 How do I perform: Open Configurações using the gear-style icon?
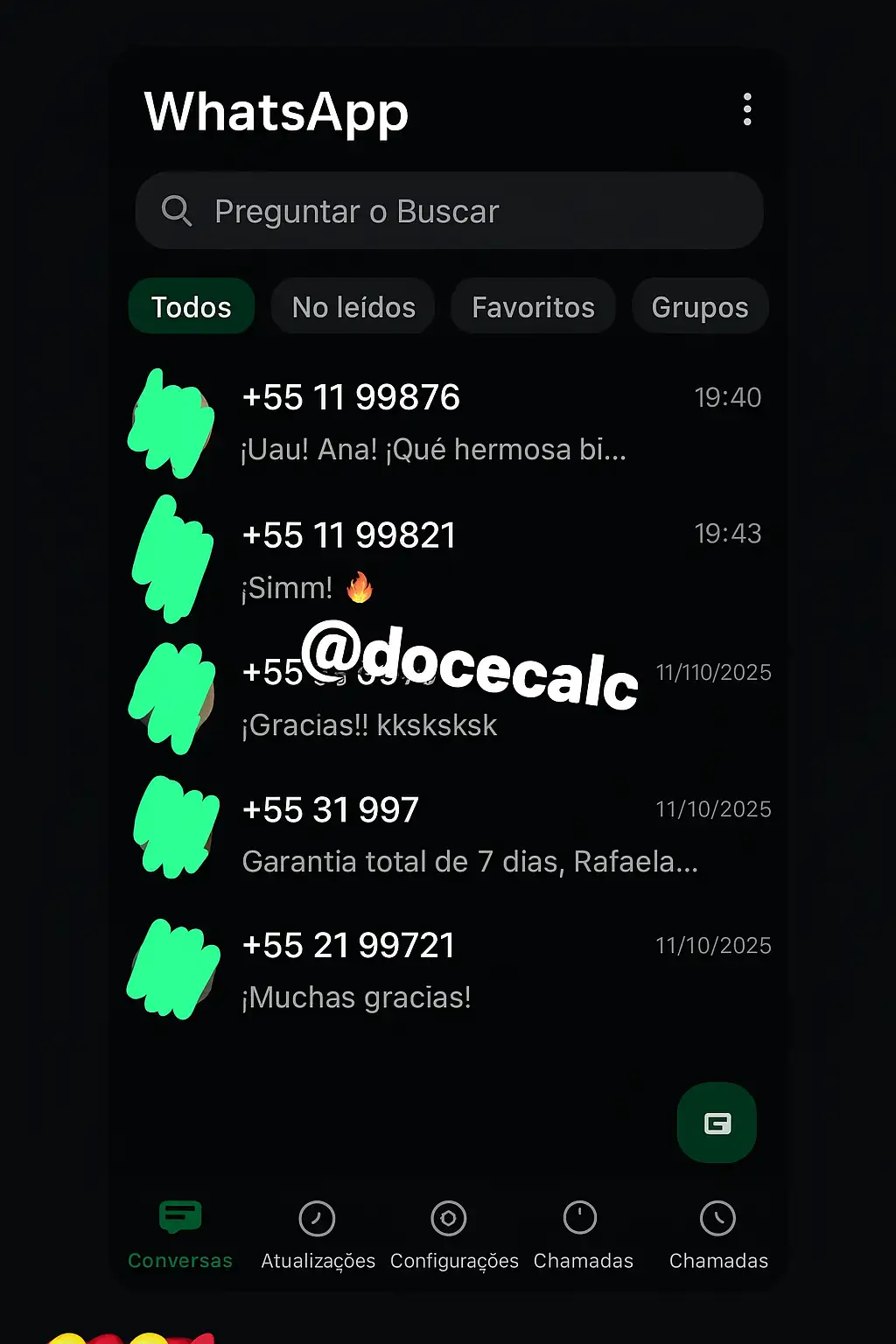click(448, 1217)
